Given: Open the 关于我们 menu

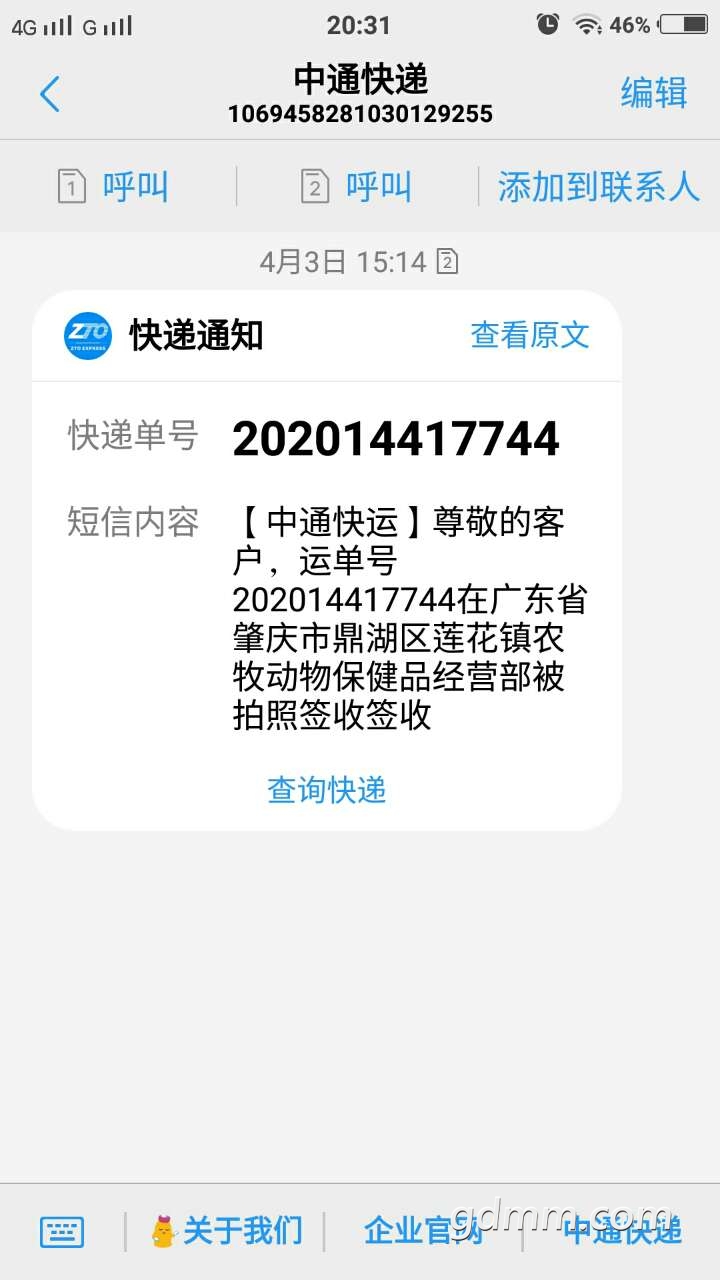Looking at the screenshot, I should pos(226,1231).
